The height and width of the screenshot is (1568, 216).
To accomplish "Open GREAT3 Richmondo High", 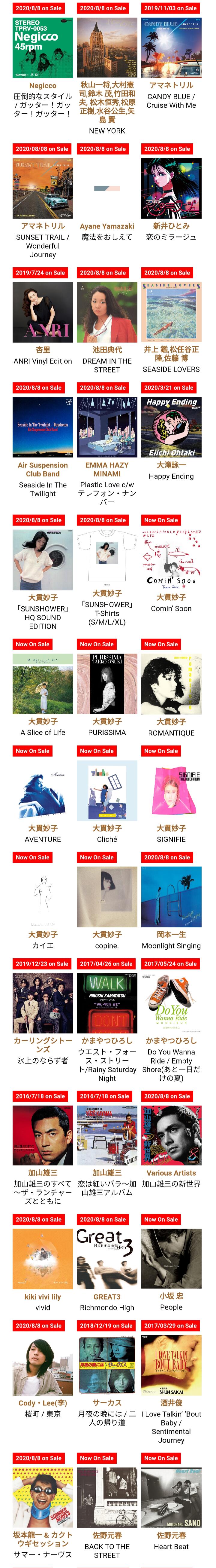I will click(x=107, y=1258).
